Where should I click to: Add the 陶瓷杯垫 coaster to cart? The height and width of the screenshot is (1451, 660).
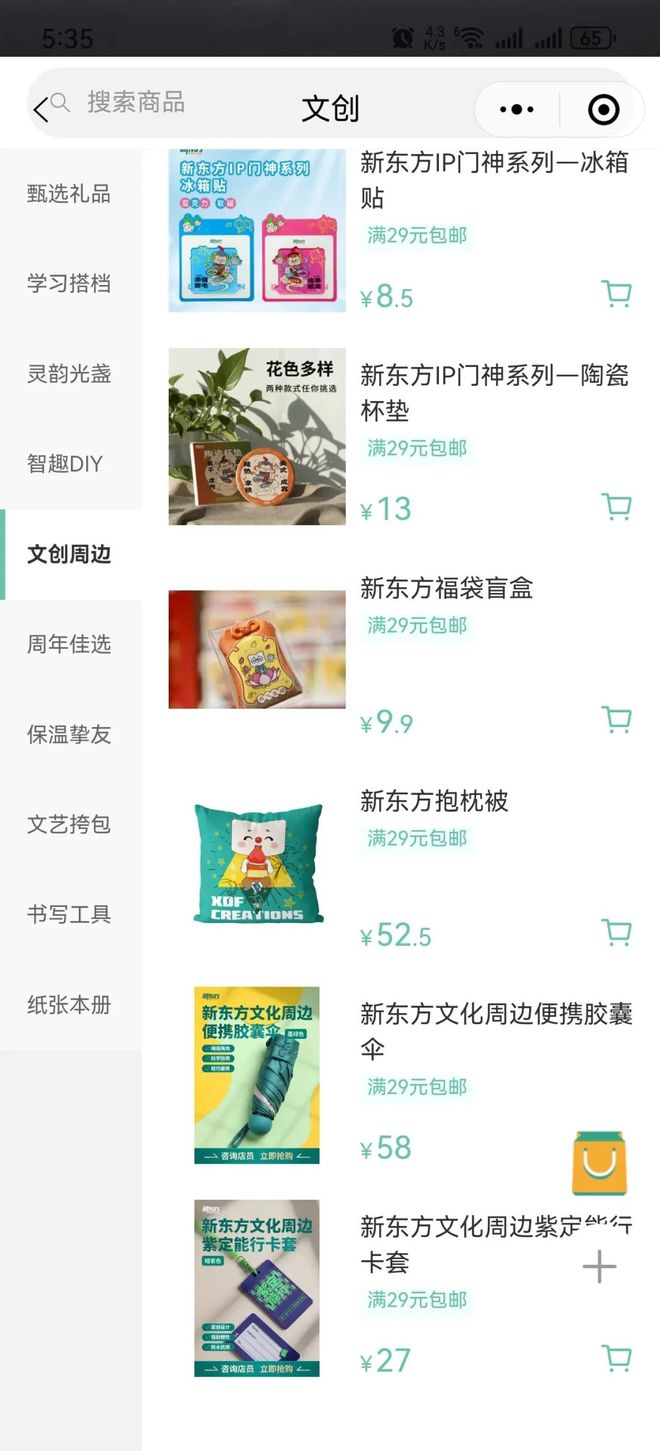(x=617, y=507)
